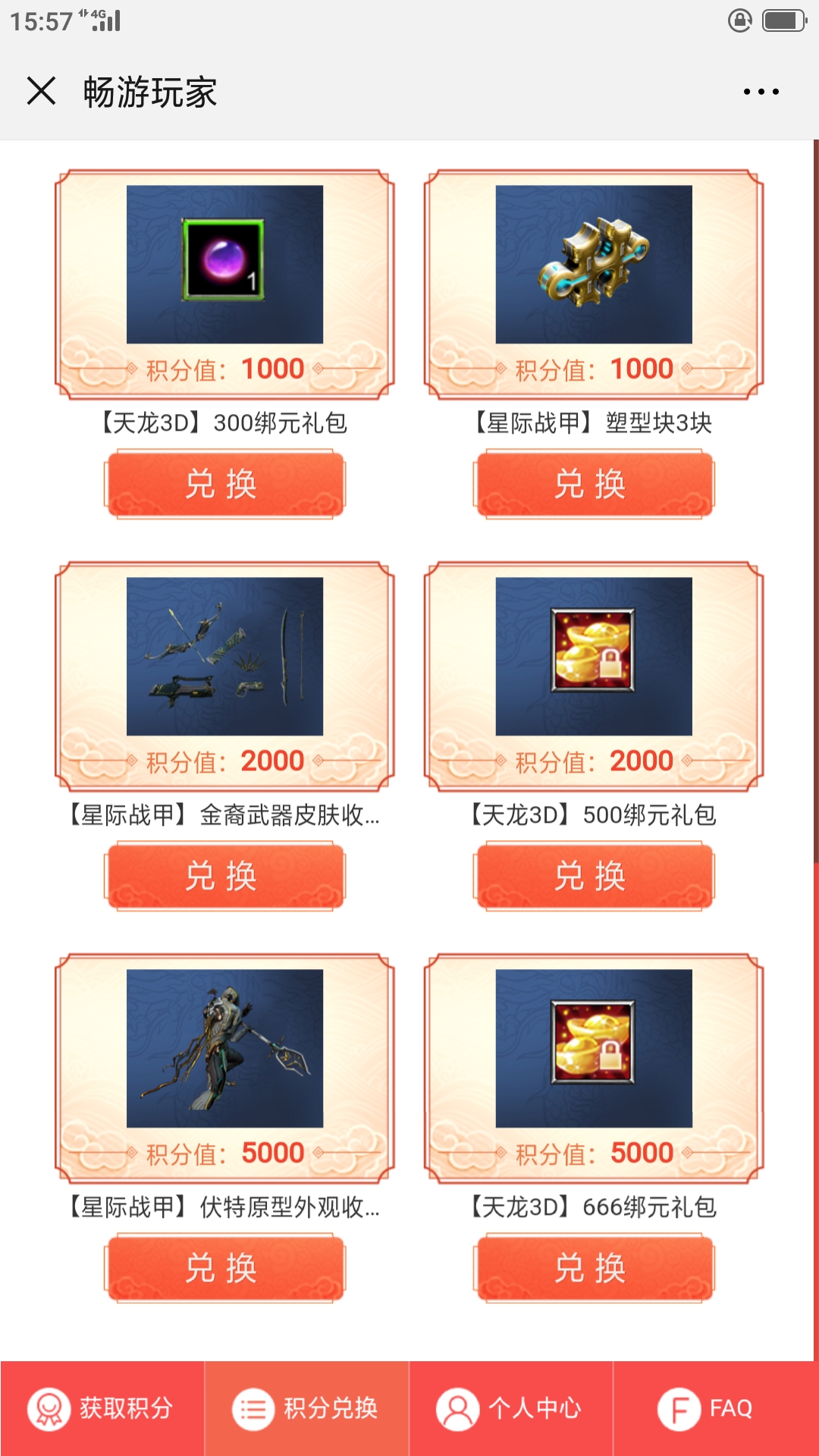Open the three-dot overflow menu
The image size is (819, 1456).
click(761, 92)
